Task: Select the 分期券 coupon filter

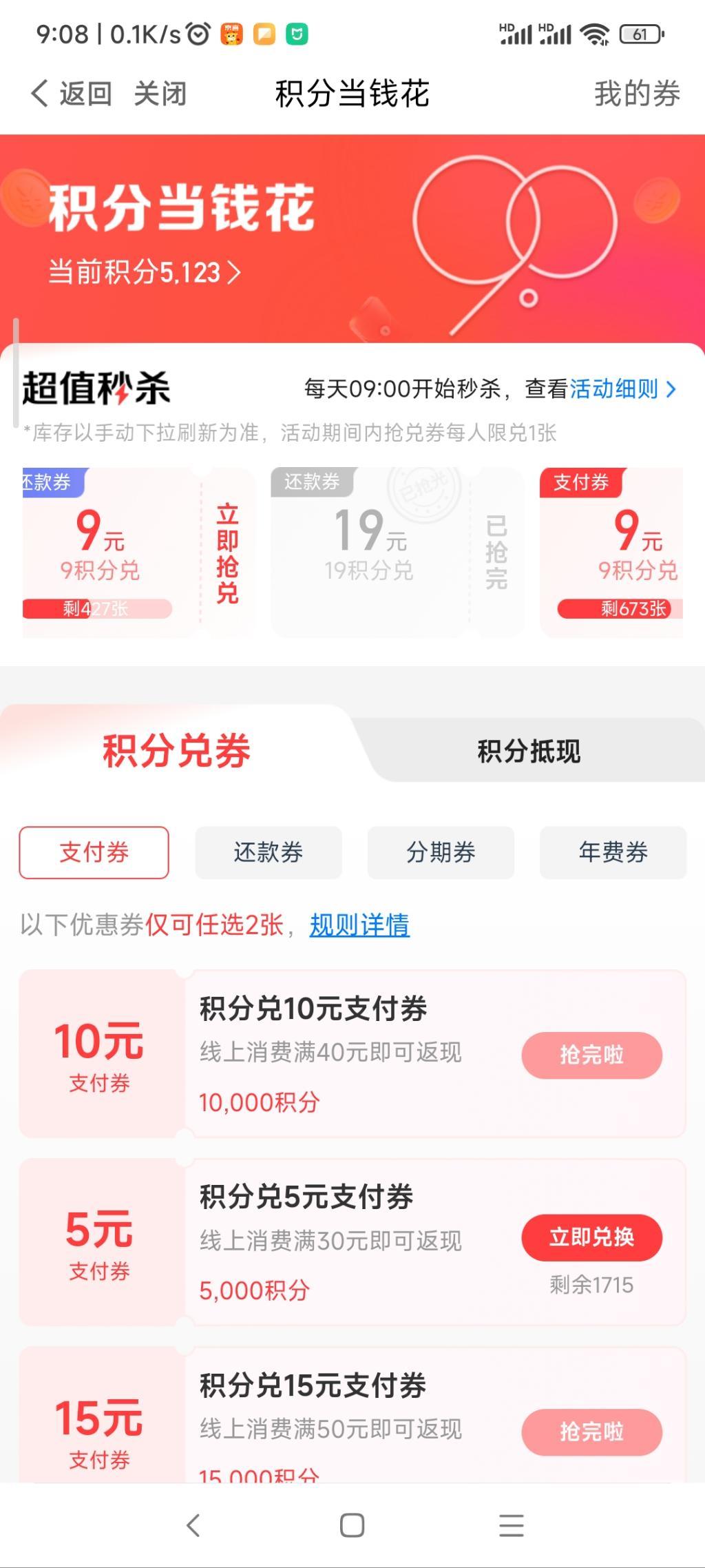Action: (x=440, y=853)
